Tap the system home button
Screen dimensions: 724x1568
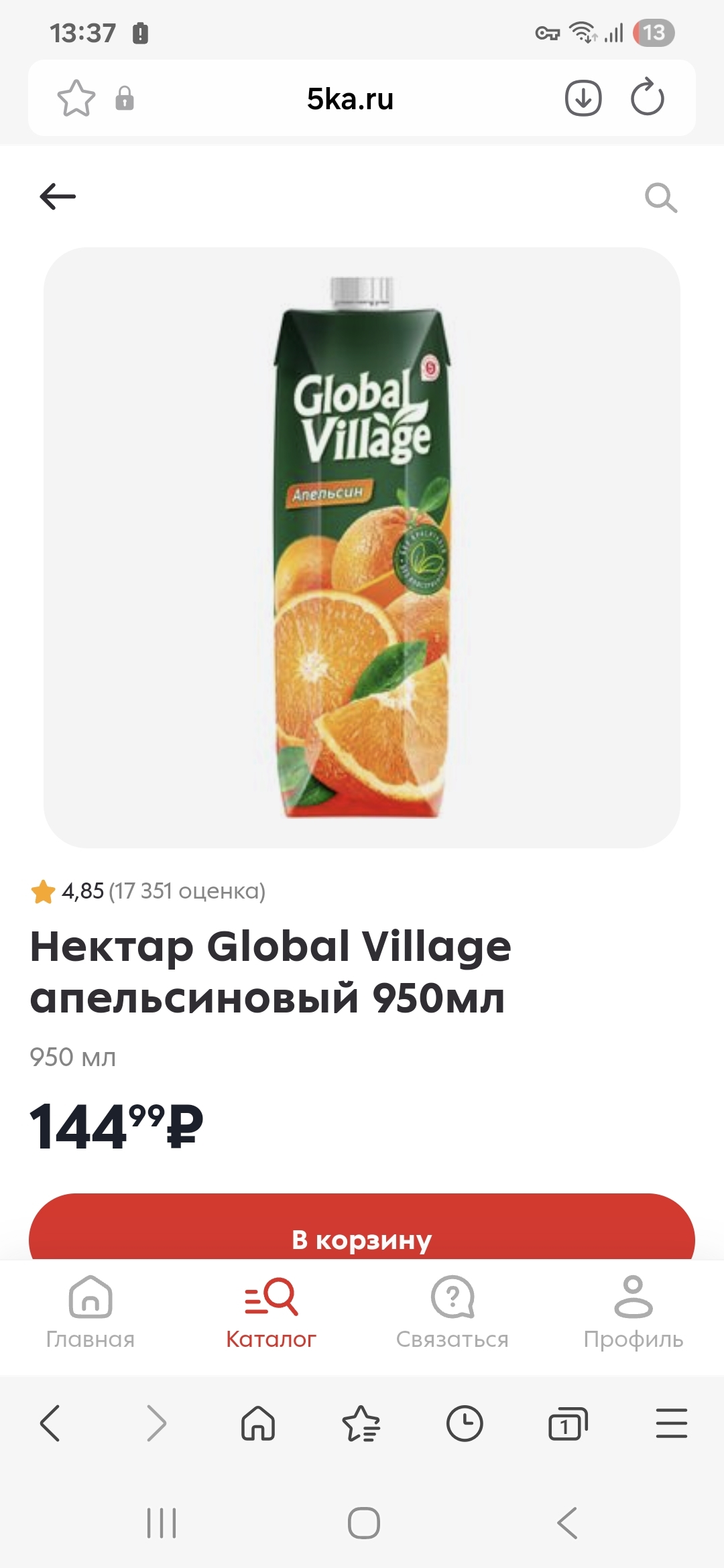364,1523
